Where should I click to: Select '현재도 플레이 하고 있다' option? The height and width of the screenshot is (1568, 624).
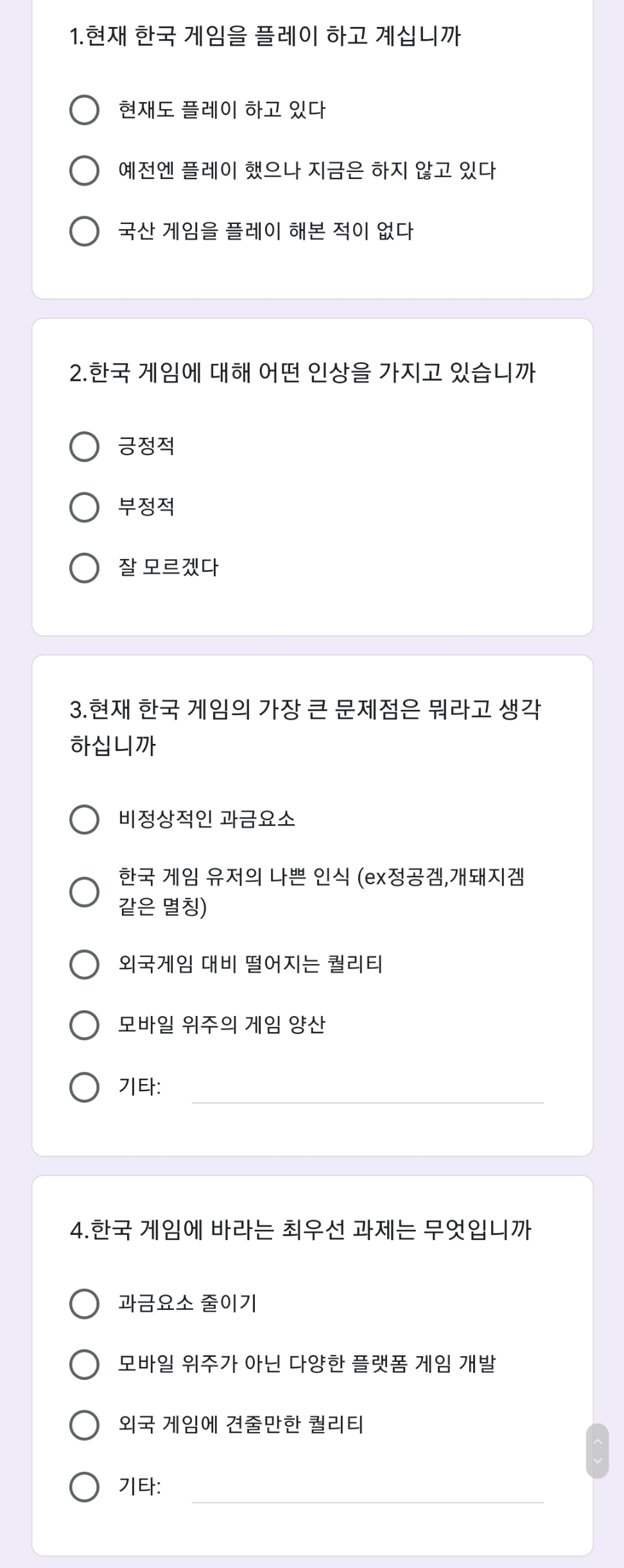click(x=84, y=110)
